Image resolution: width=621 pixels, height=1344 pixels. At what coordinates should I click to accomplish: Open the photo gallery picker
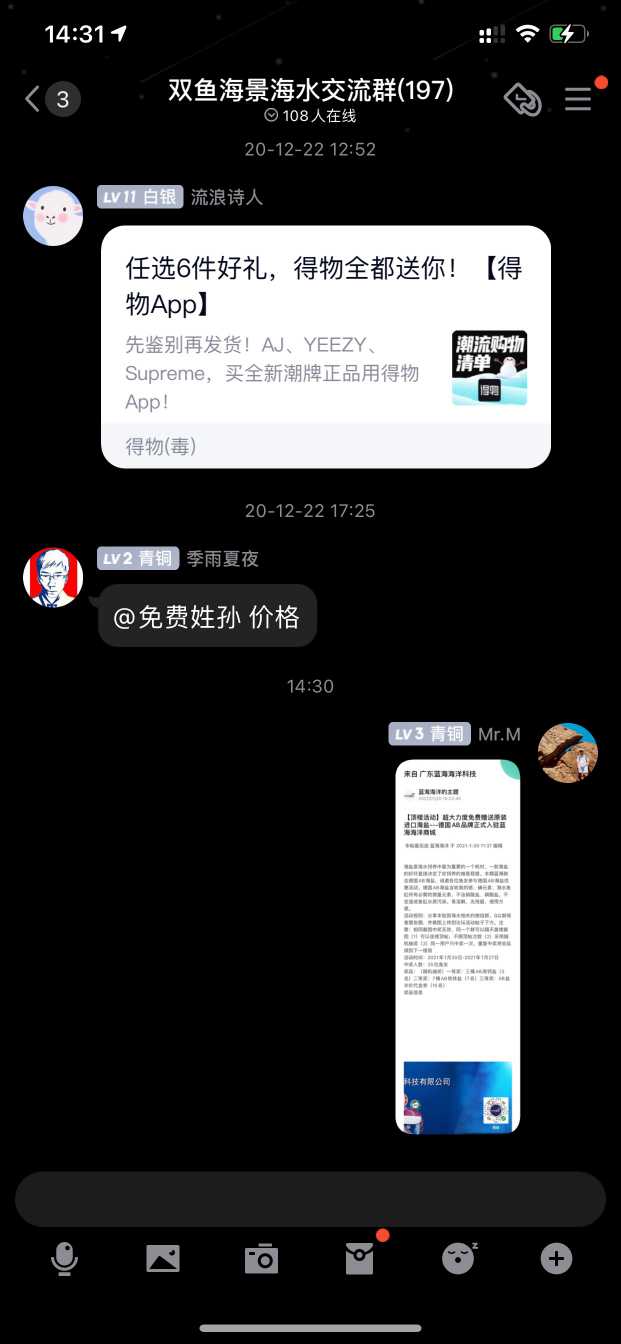tap(163, 1258)
